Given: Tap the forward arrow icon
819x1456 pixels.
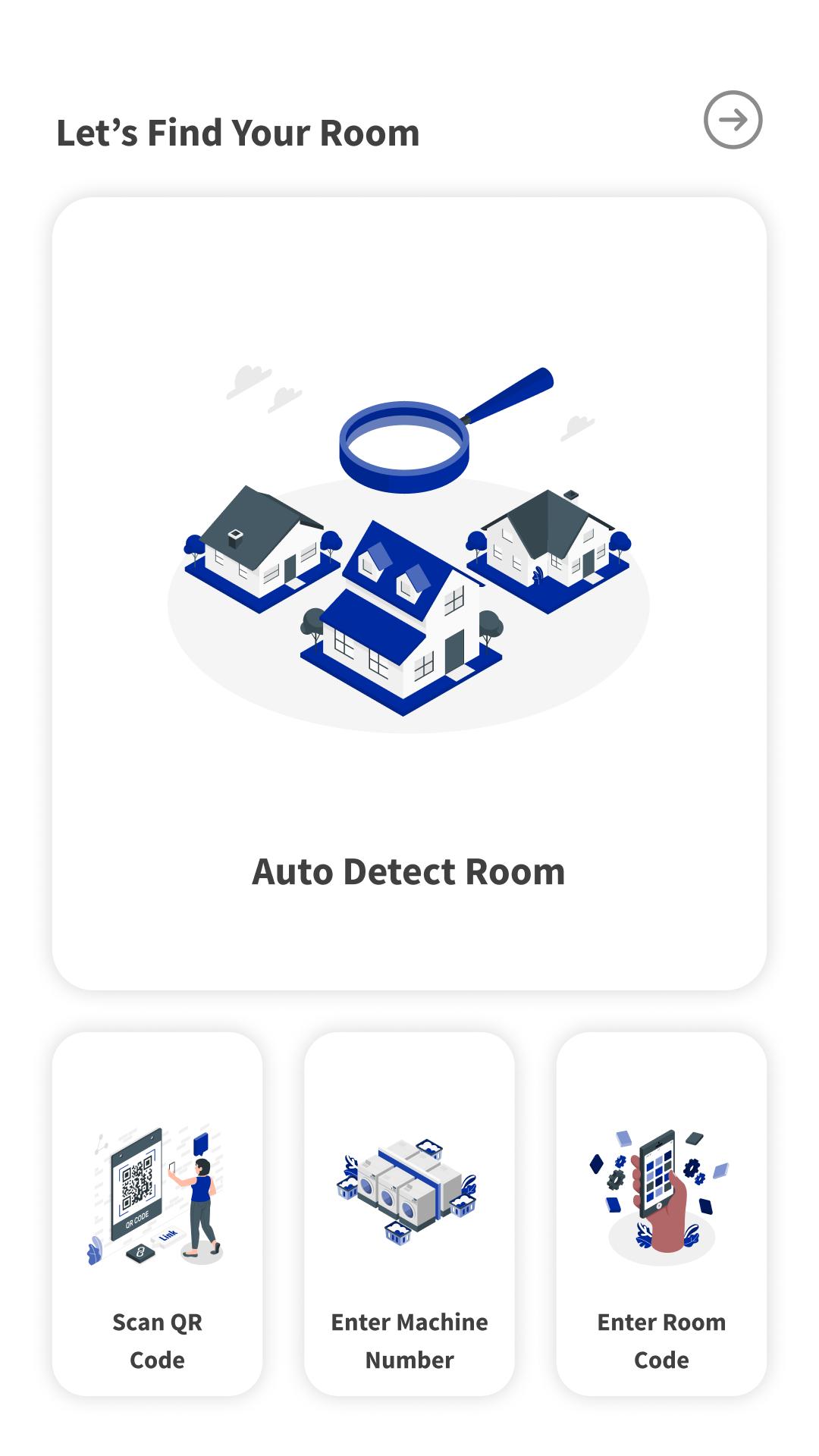Looking at the screenshot, I should coord(733,120).
